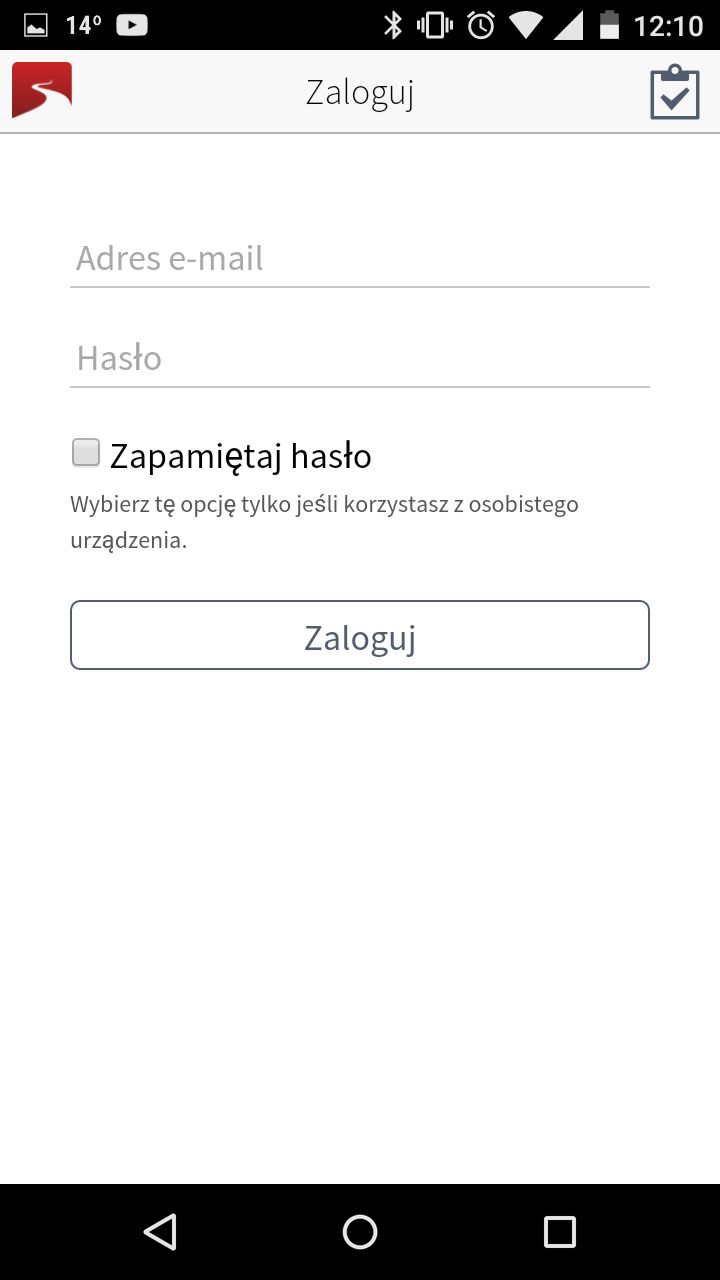720x1280 pixels.
Task: Open the clipboard checklist icon
Action: pos(674,93)
